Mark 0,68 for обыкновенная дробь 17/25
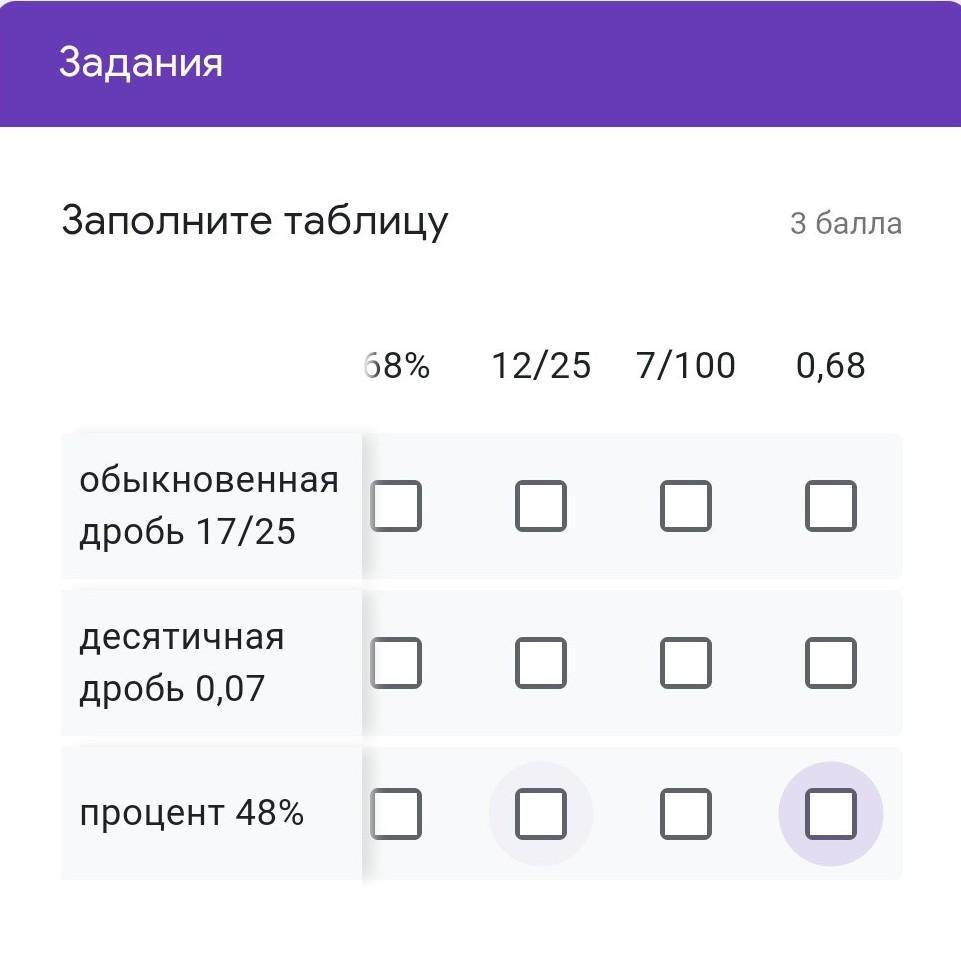This screenshot has width=961, height=956. point(831,506)
